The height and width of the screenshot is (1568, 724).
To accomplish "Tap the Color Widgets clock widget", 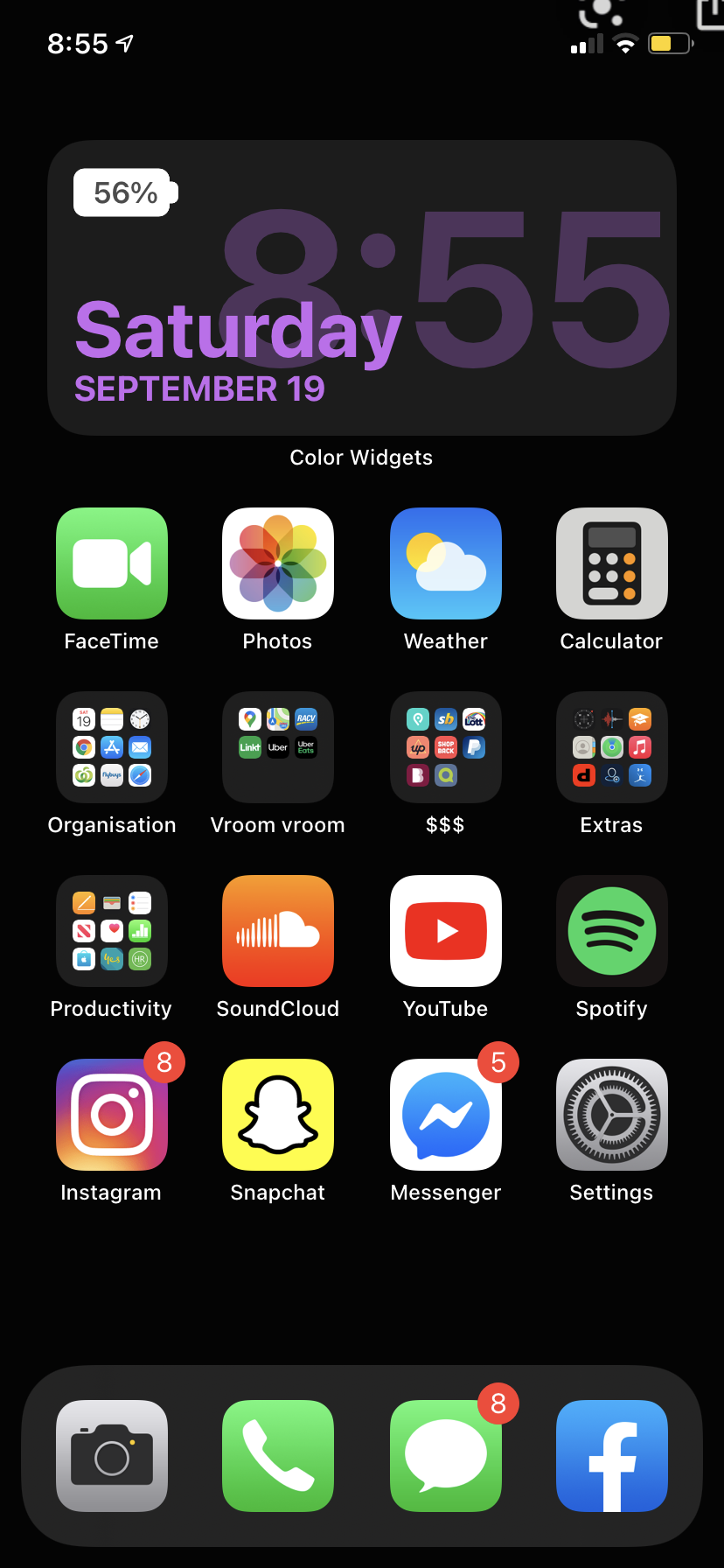I will (361, 287).
